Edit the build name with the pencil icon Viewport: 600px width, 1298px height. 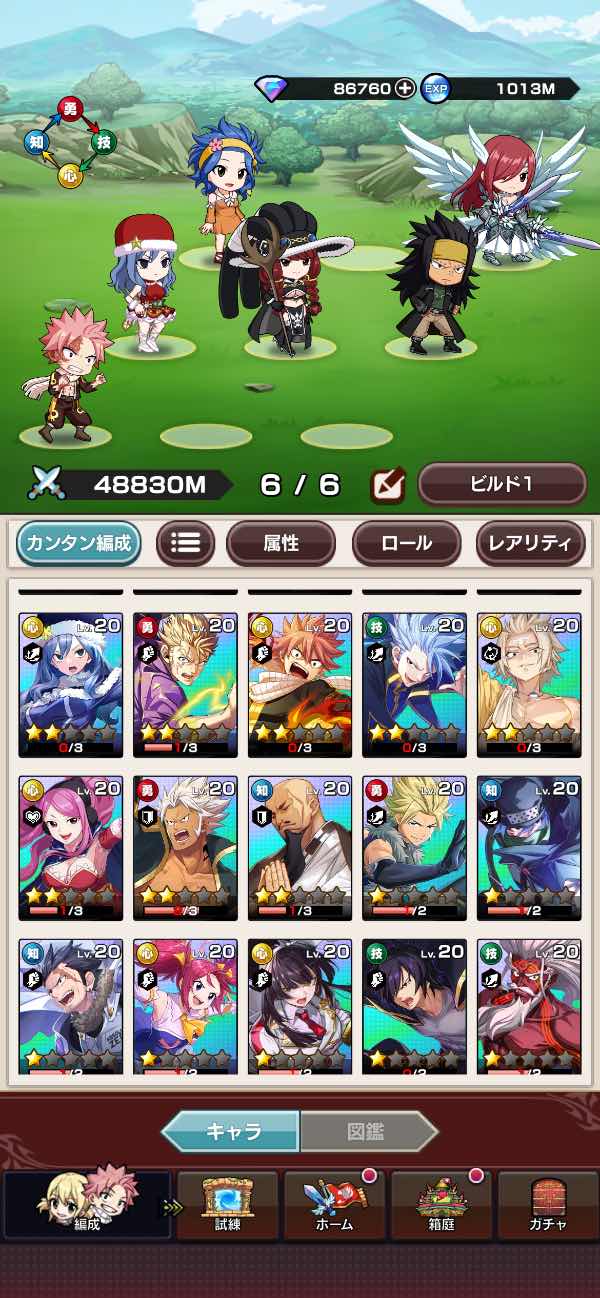tap(388, 485)
